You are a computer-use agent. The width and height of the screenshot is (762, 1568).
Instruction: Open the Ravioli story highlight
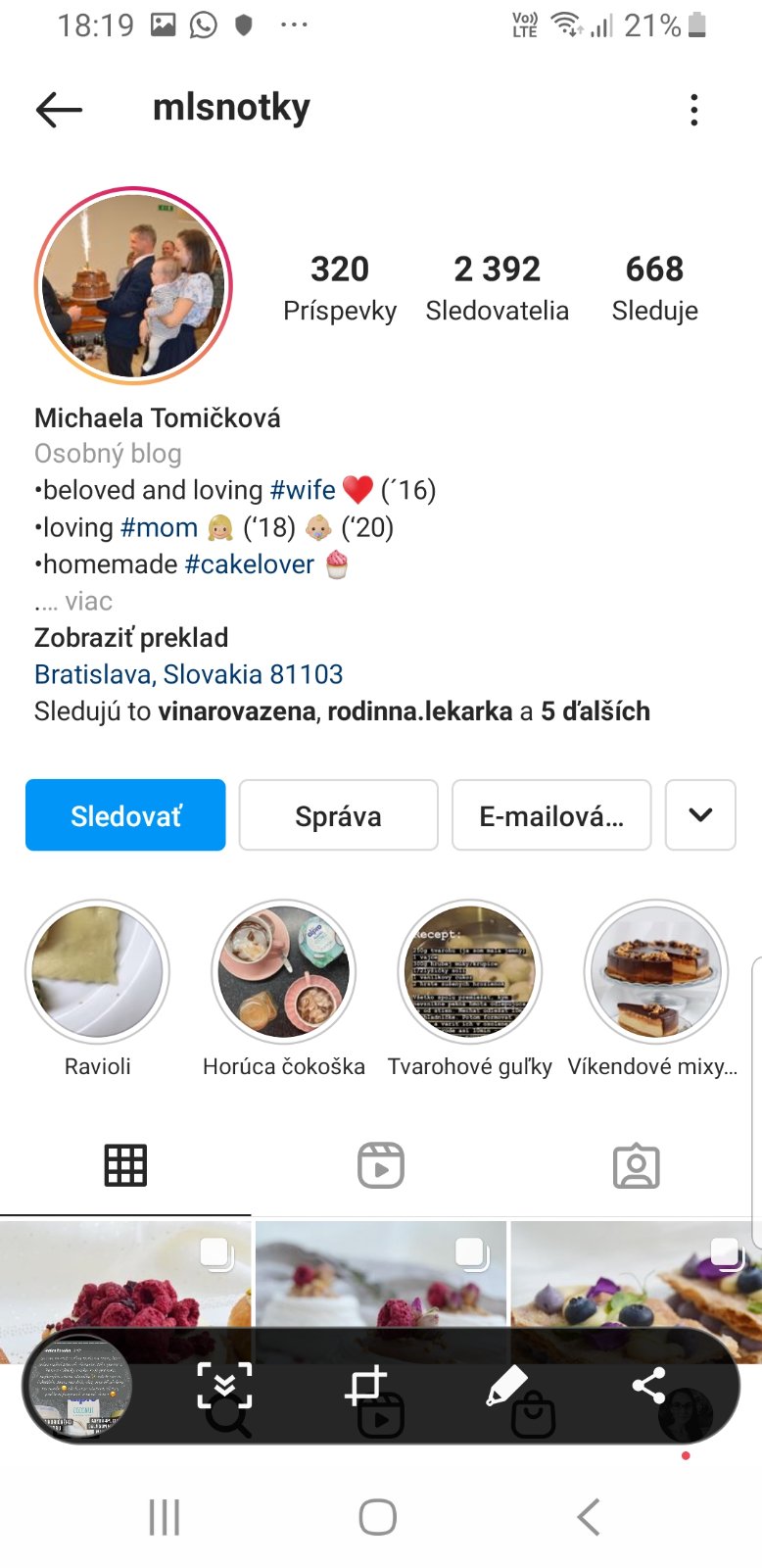tap(97, 972)
